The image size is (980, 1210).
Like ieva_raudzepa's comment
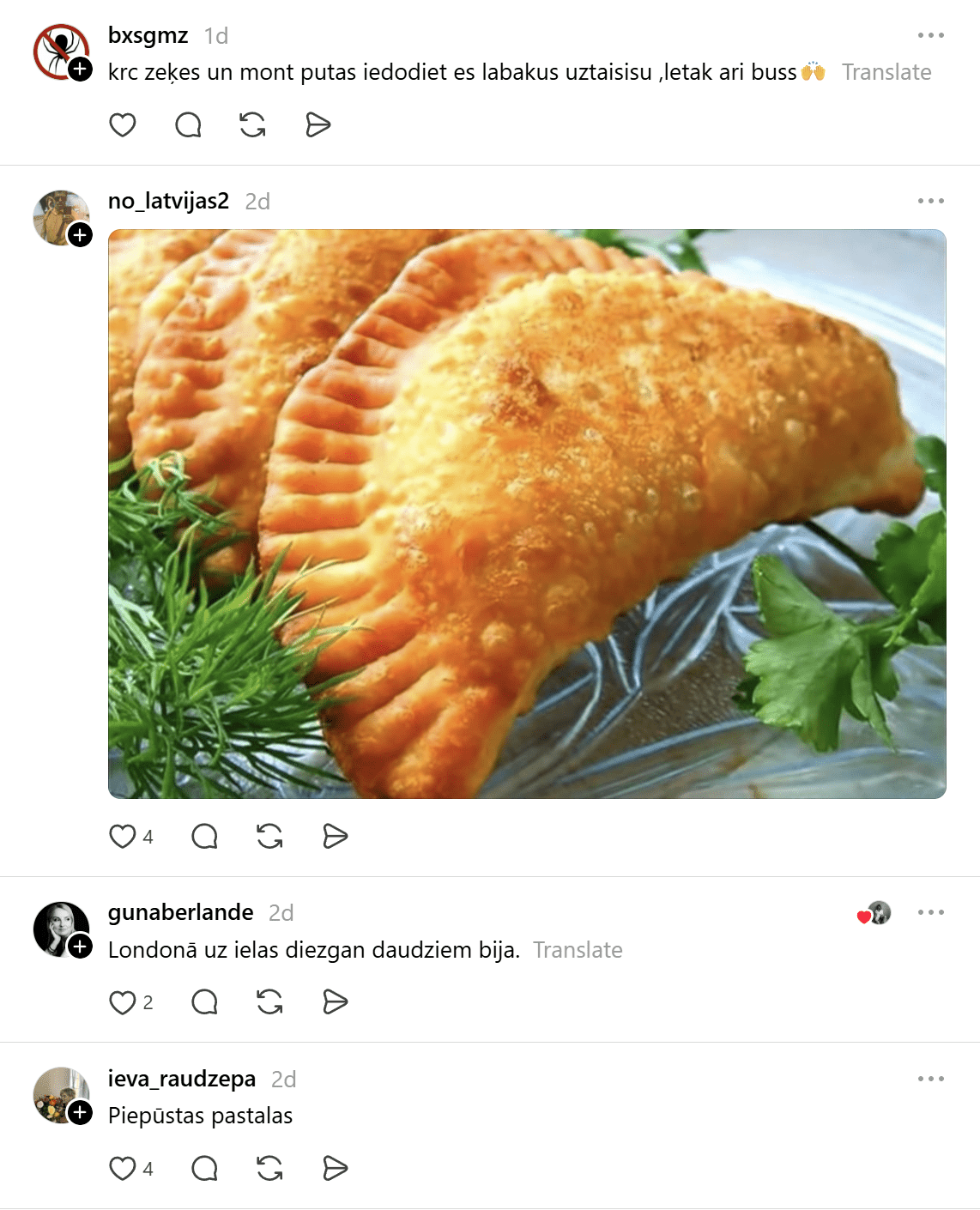[123, 1168]
